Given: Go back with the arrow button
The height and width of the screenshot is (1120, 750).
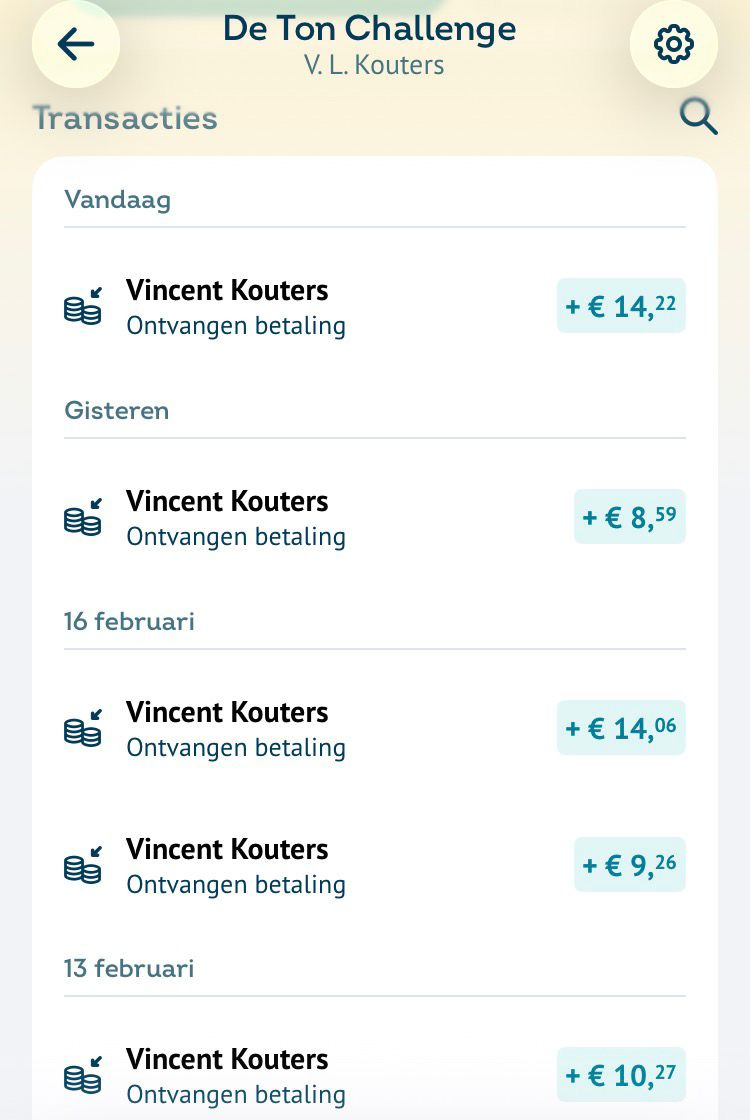Looking at the screenshot, I should 76,44.
